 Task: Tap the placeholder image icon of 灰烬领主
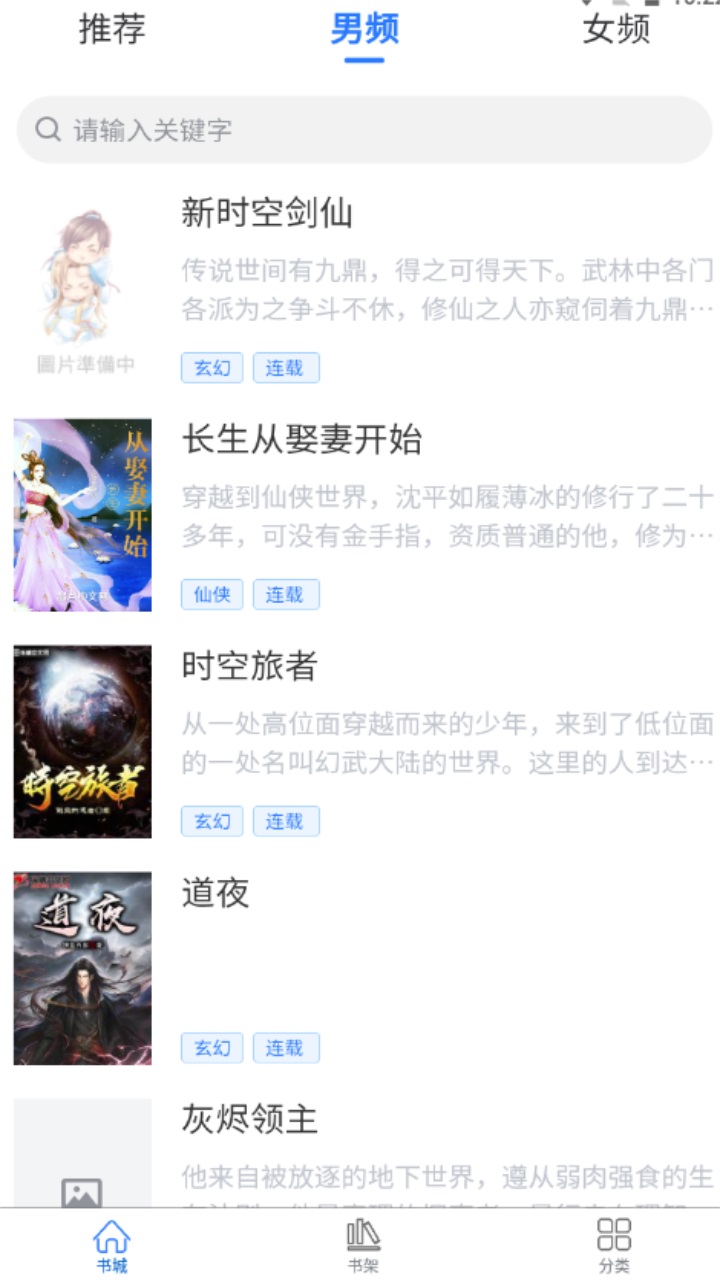tap(83, 1192)
